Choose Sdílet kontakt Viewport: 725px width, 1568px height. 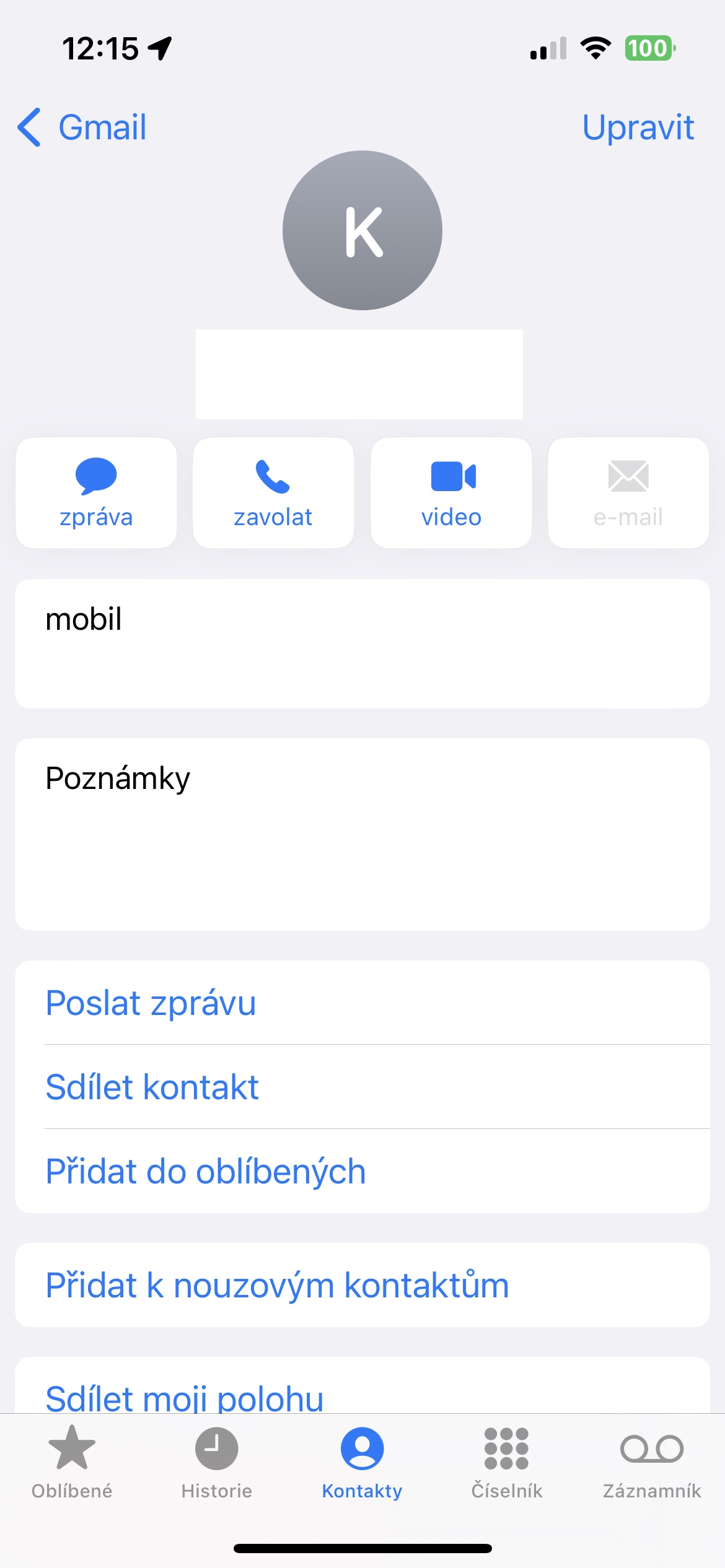(x=152, y=1087)
